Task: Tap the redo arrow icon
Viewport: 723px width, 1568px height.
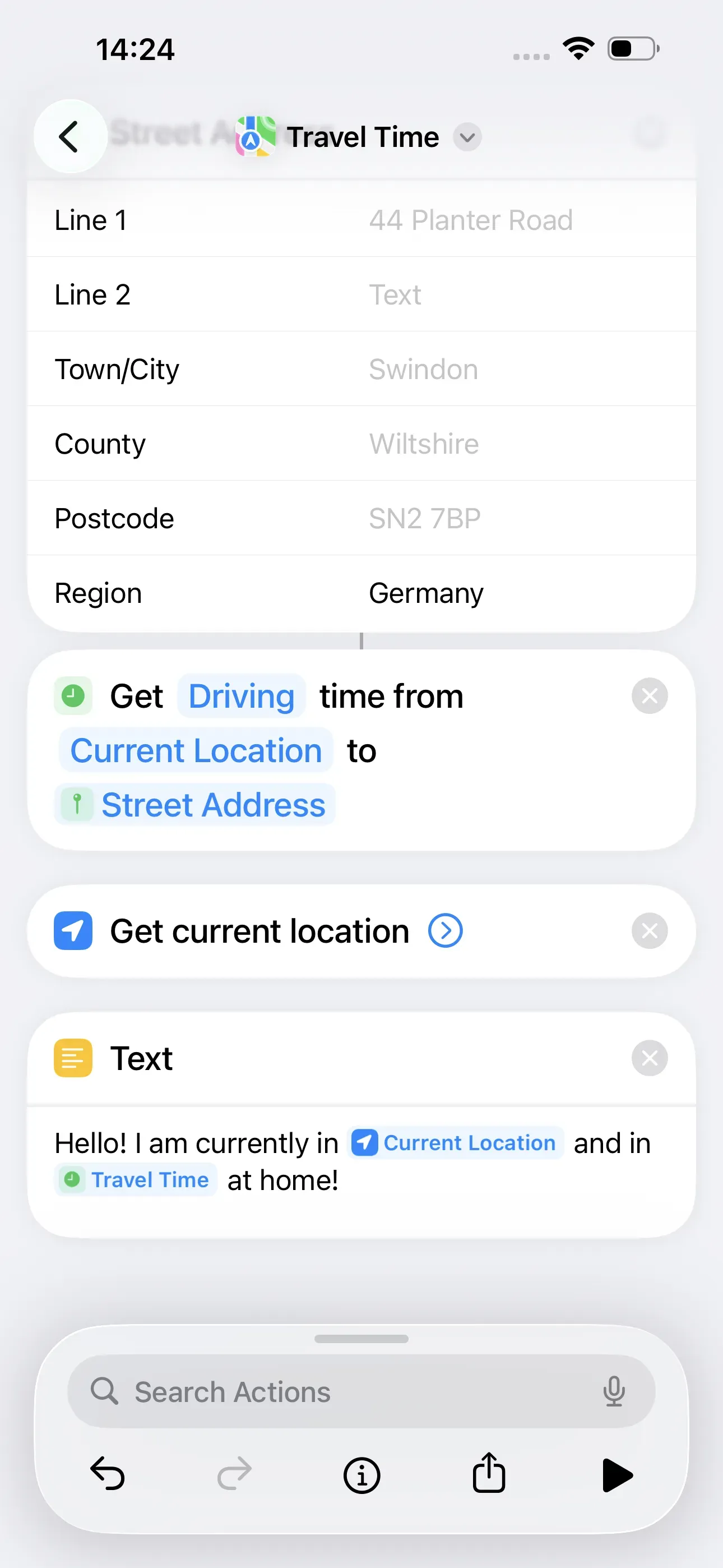Action: tap(234, 1474)
